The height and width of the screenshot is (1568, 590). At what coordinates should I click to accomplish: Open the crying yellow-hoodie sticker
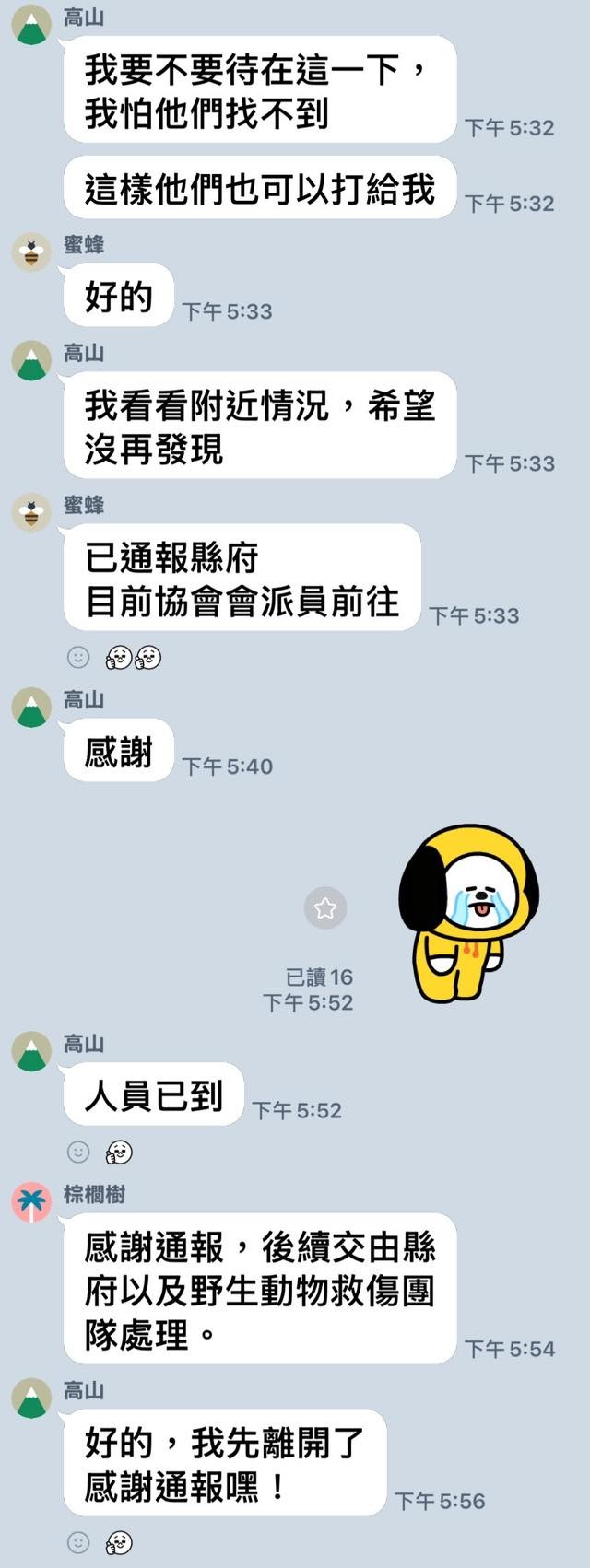(468, 914)
